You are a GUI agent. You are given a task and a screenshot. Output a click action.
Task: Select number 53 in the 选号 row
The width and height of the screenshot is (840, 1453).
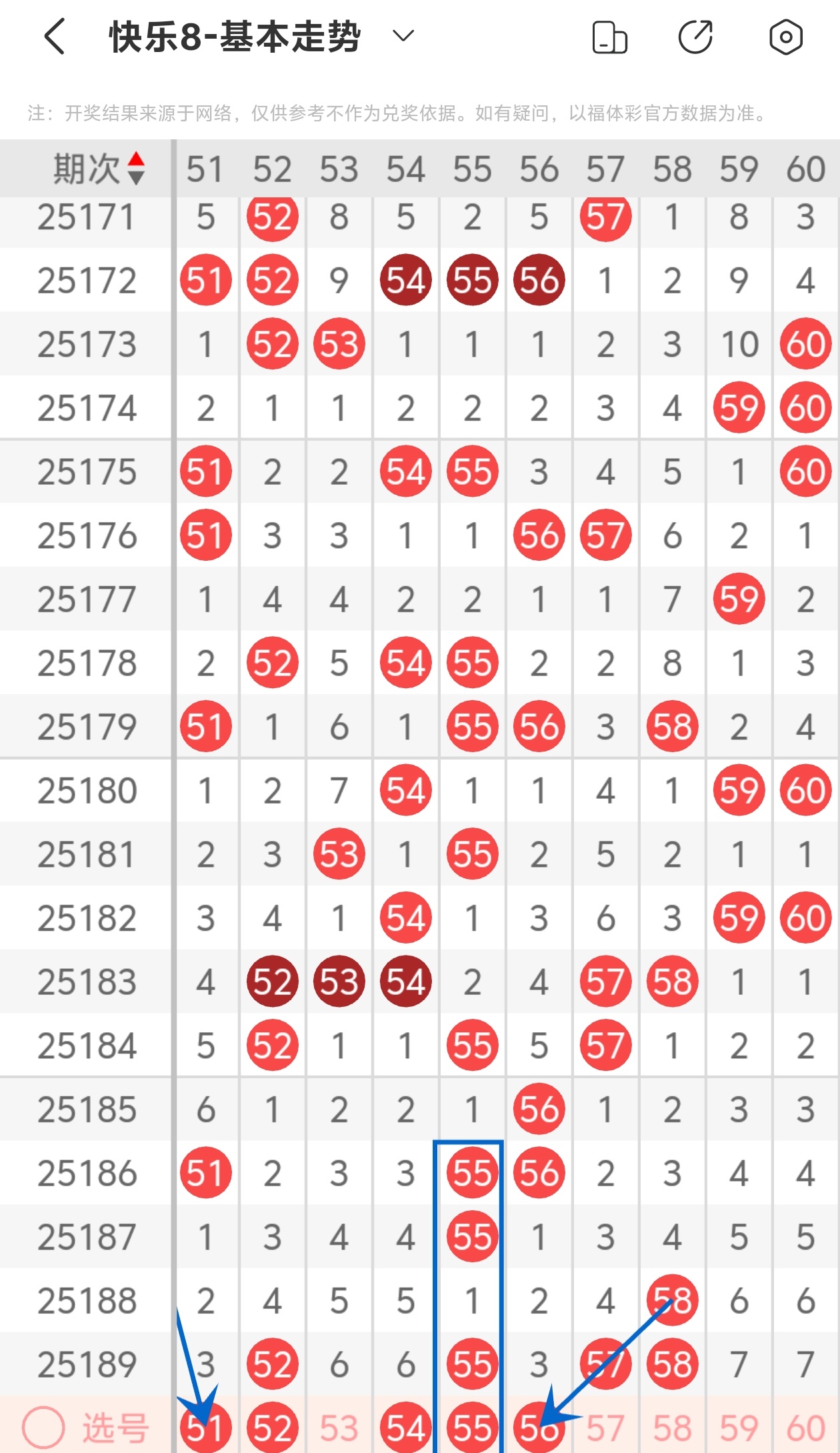pyautogui.click(x=339, y=1428)
